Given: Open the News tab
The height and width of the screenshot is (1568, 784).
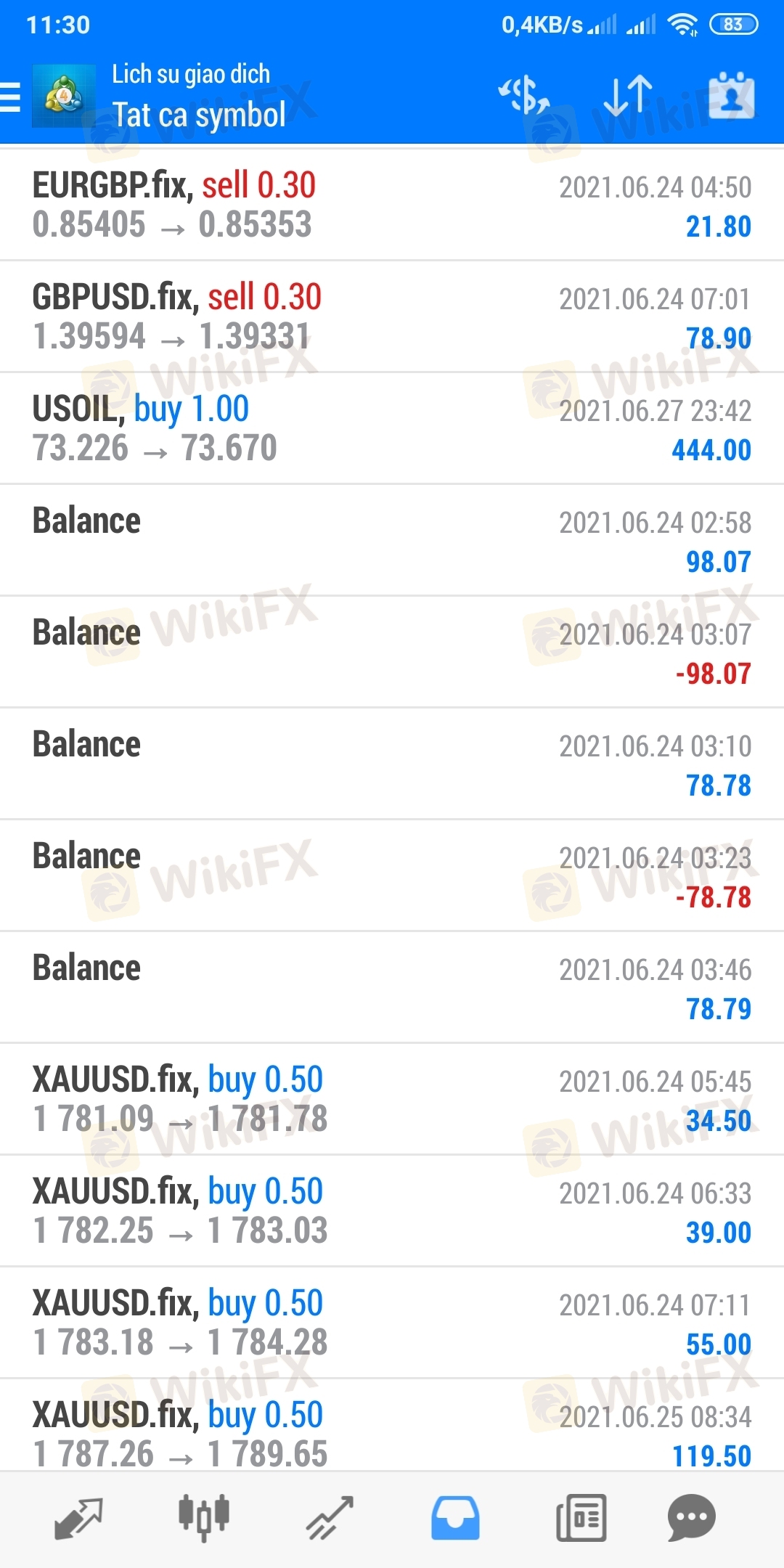Looking at the screenshot, I should [x=581, y=1519].
